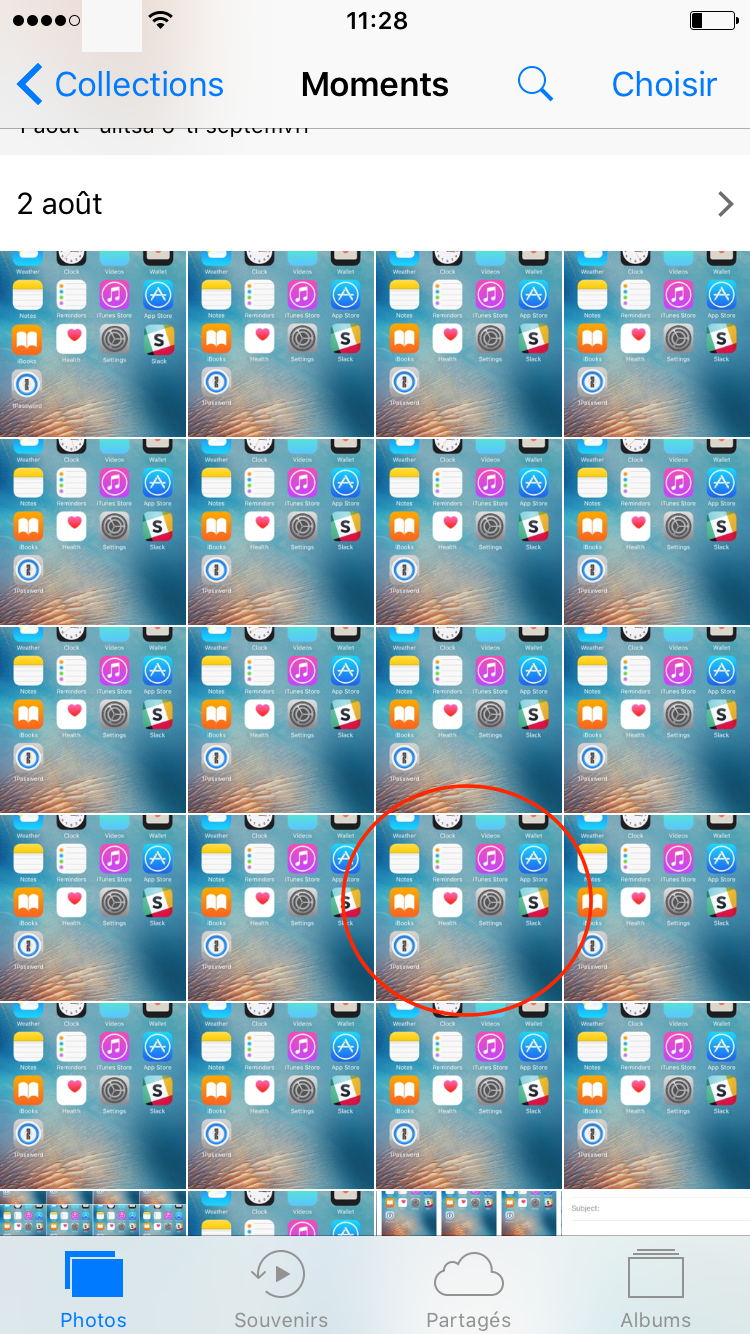
Task: Expand the 2 août moment
Action: [x=375, y=204]
